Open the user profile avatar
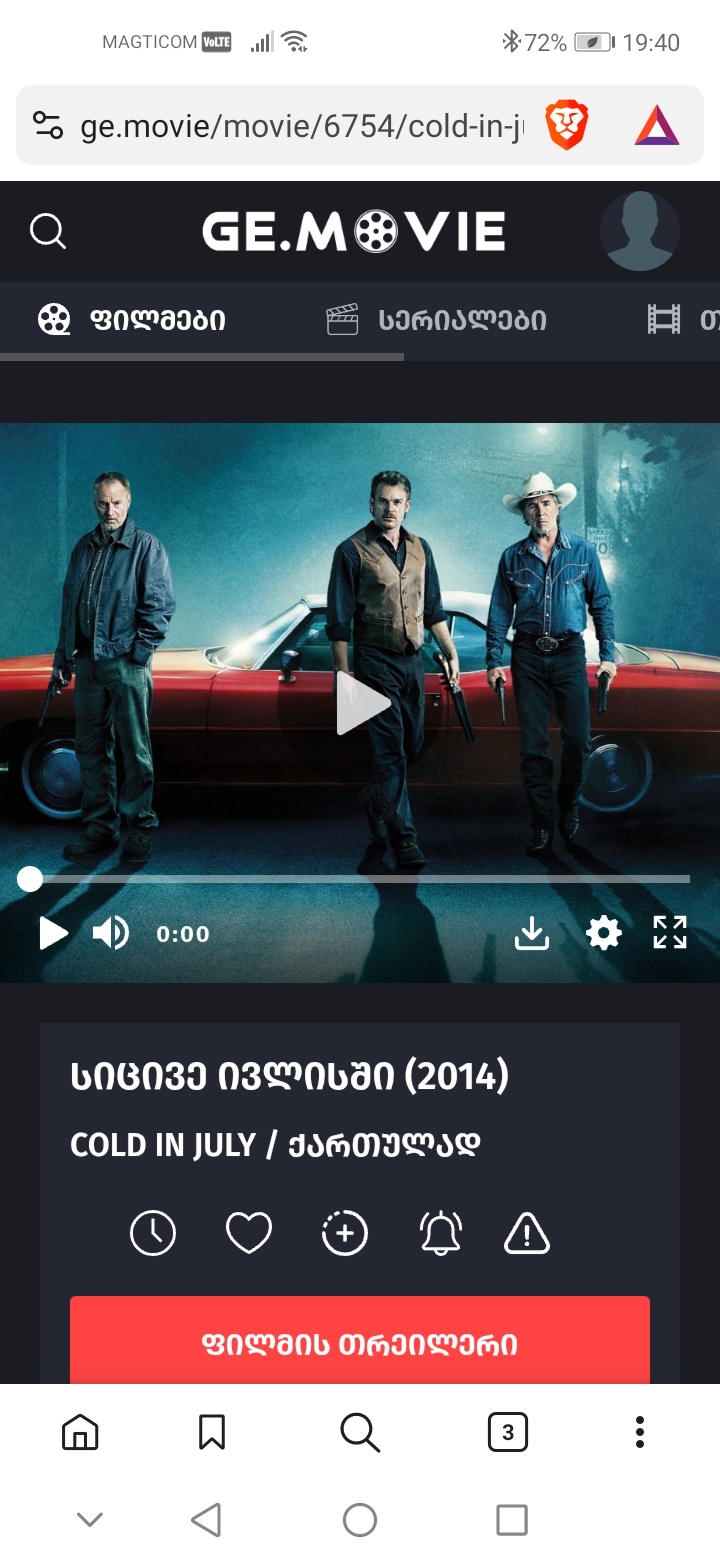The image size is (720, 1560). point(639,231)
